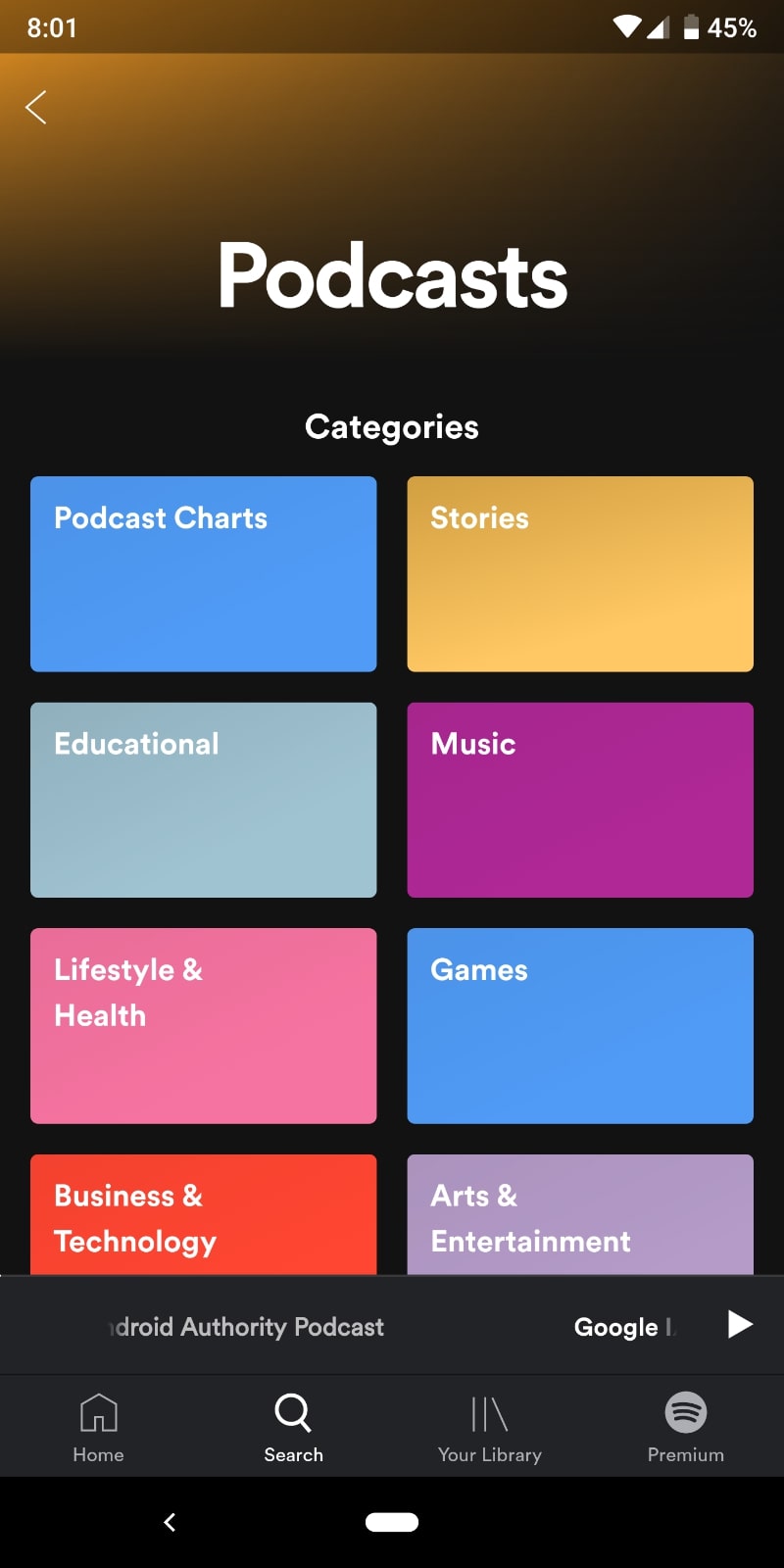Open the Educational podcasts category
Viewport: 784px width, 1568px height.
pyautogui.click(x=203, y=800)
